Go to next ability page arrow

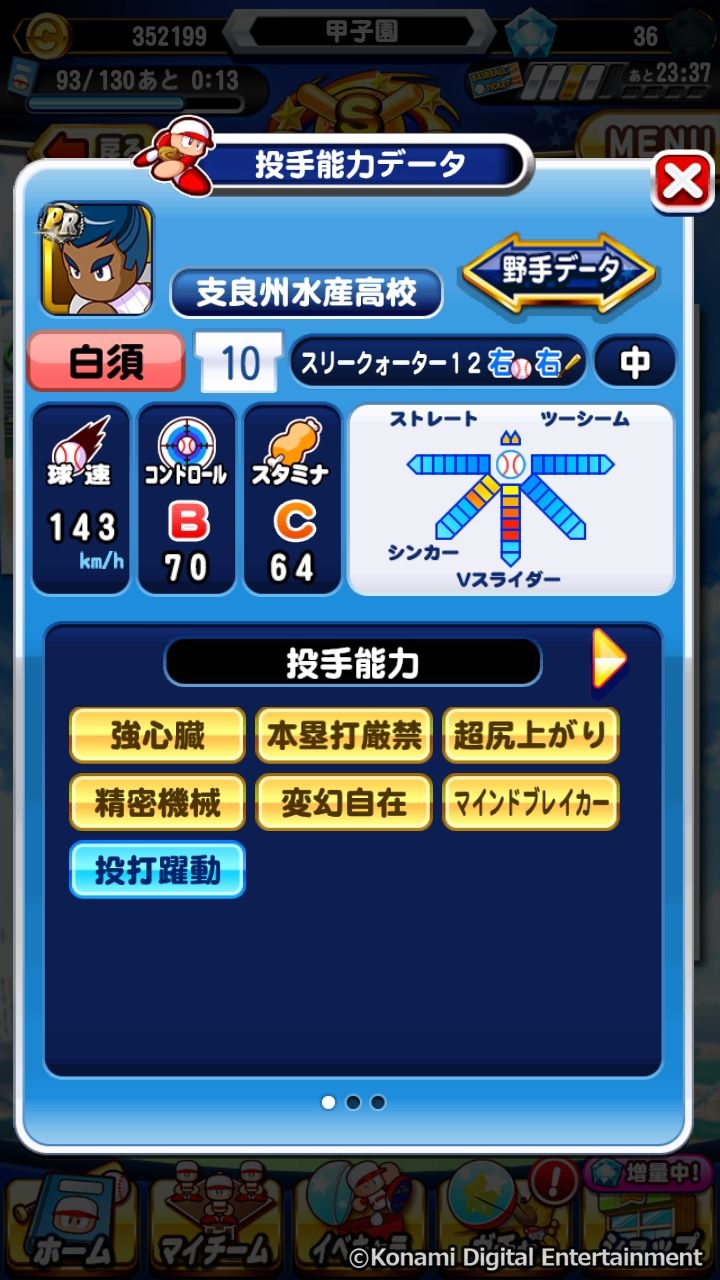609,658
